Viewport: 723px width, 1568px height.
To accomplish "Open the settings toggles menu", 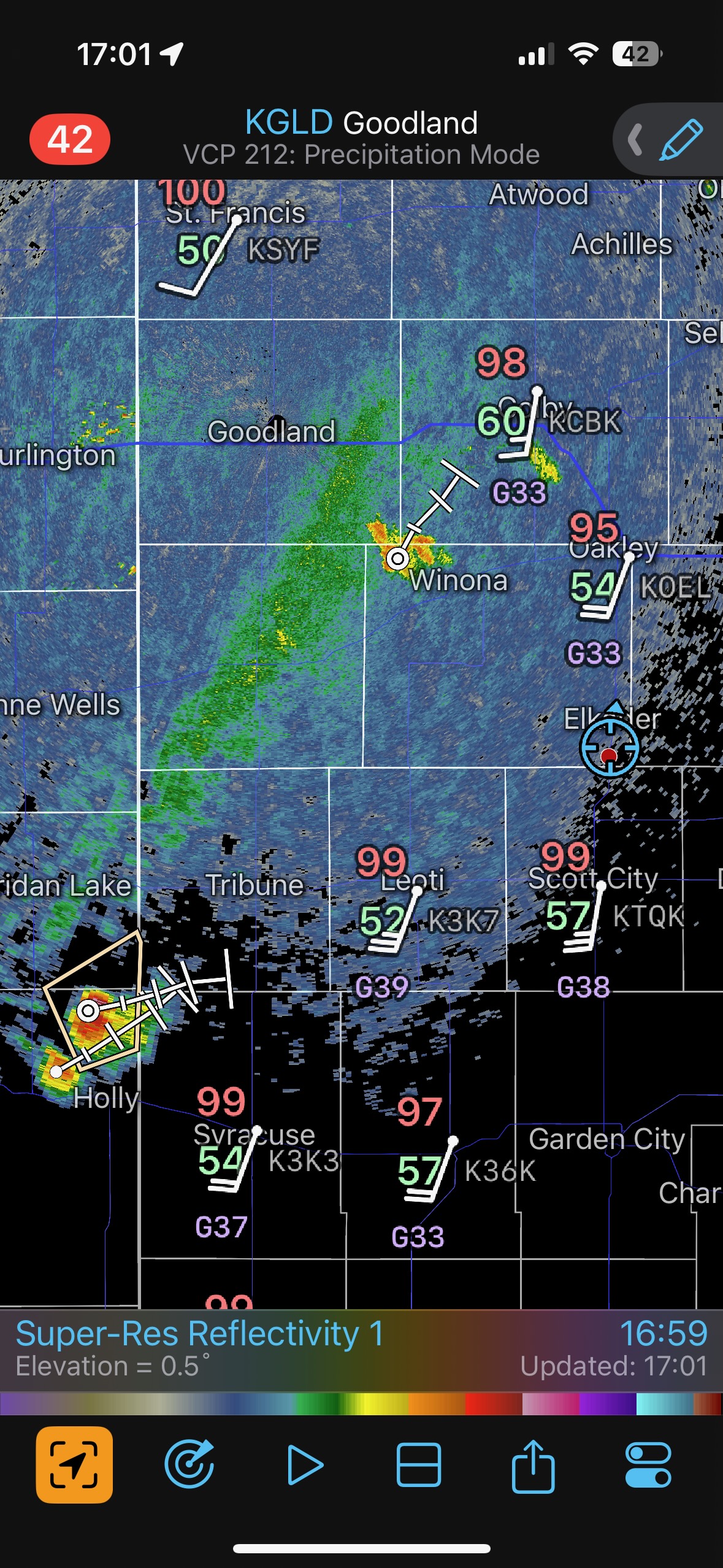I will tap(648, 1464).
